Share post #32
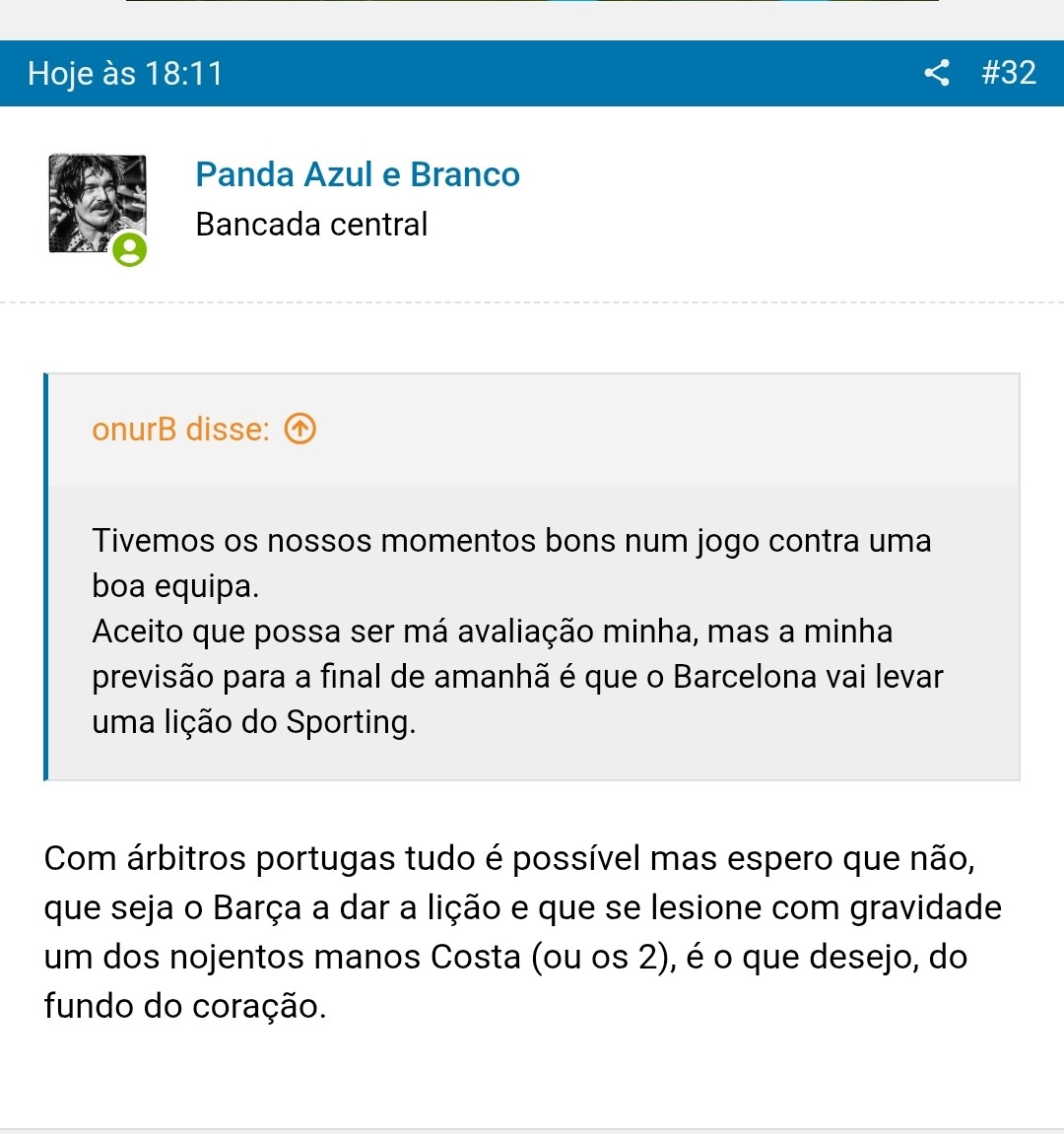The height and width of the screenshot is (1134, 1064). coord(937,73)
